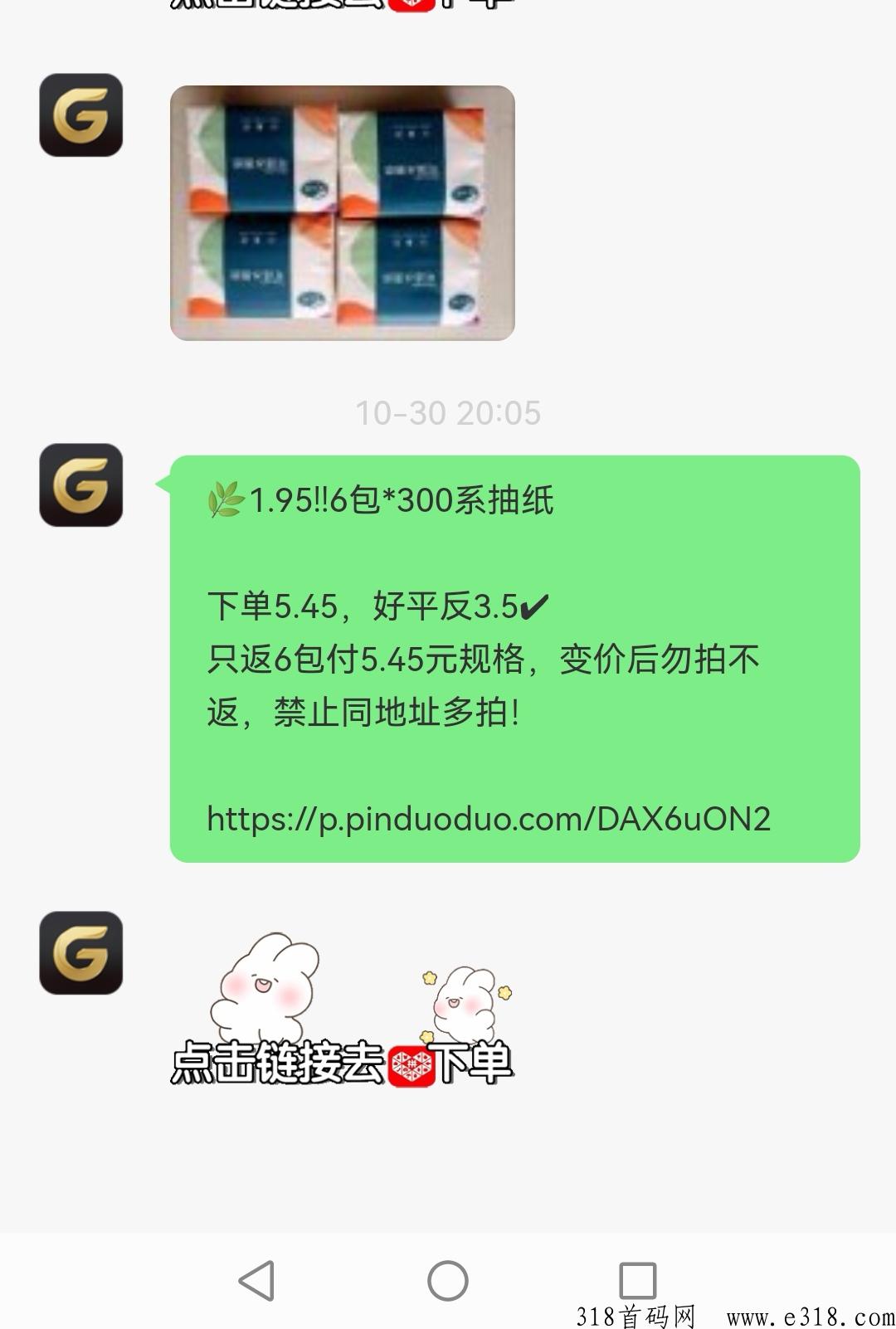The image size is (896, 1329).
Task: Show recent apps with the square button
Action: point(637,1281)
